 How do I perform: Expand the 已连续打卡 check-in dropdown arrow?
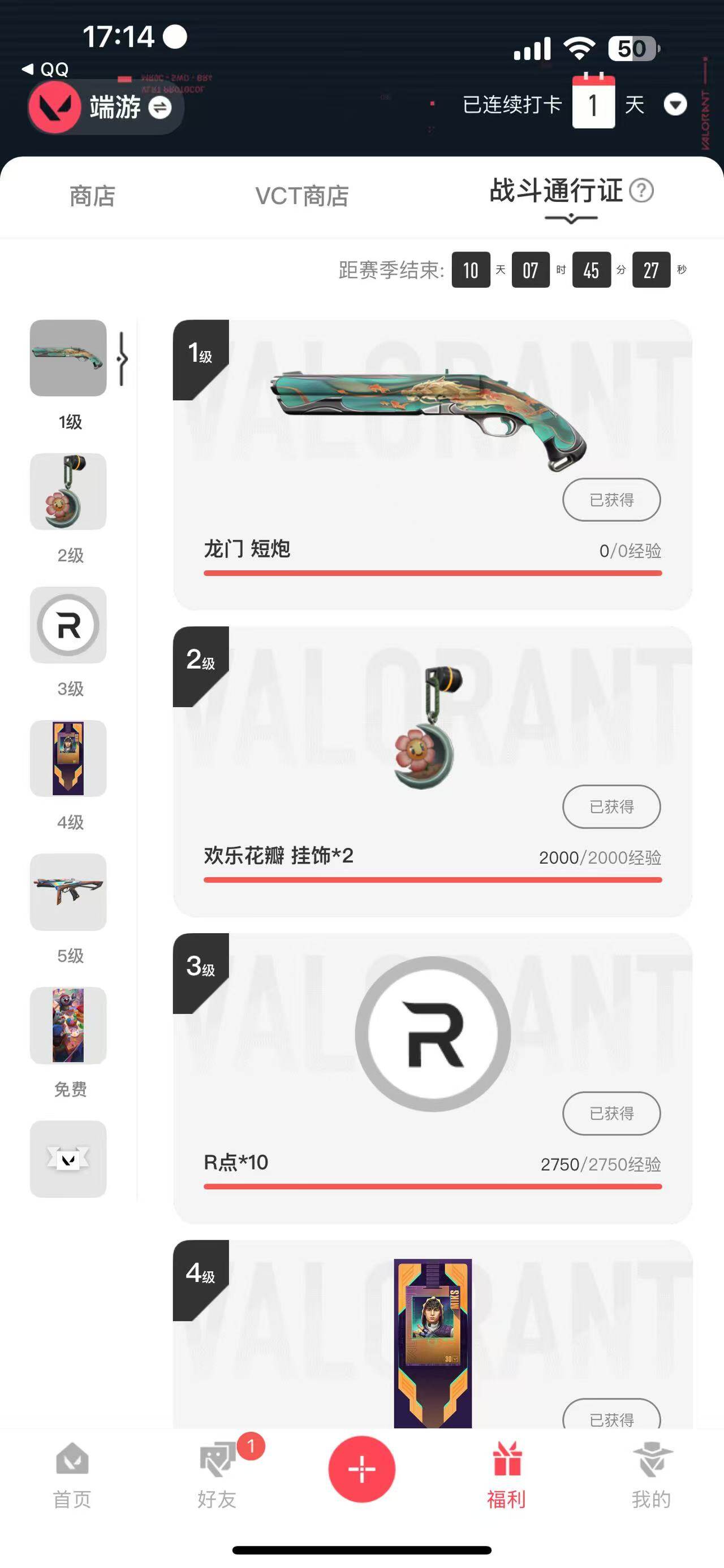tap(675, 105)
